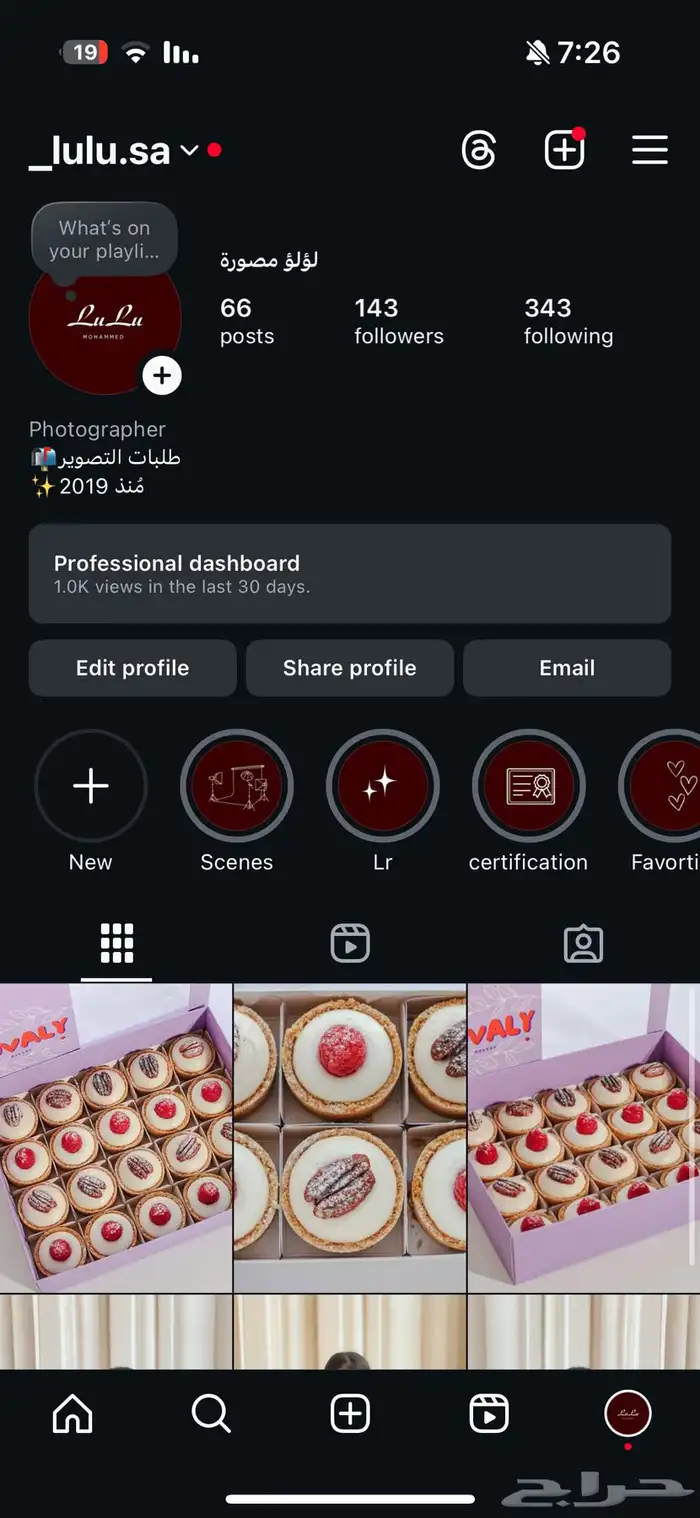Create a new post with plus icon
Viewport: 700px width, 1518px height.
564,151
